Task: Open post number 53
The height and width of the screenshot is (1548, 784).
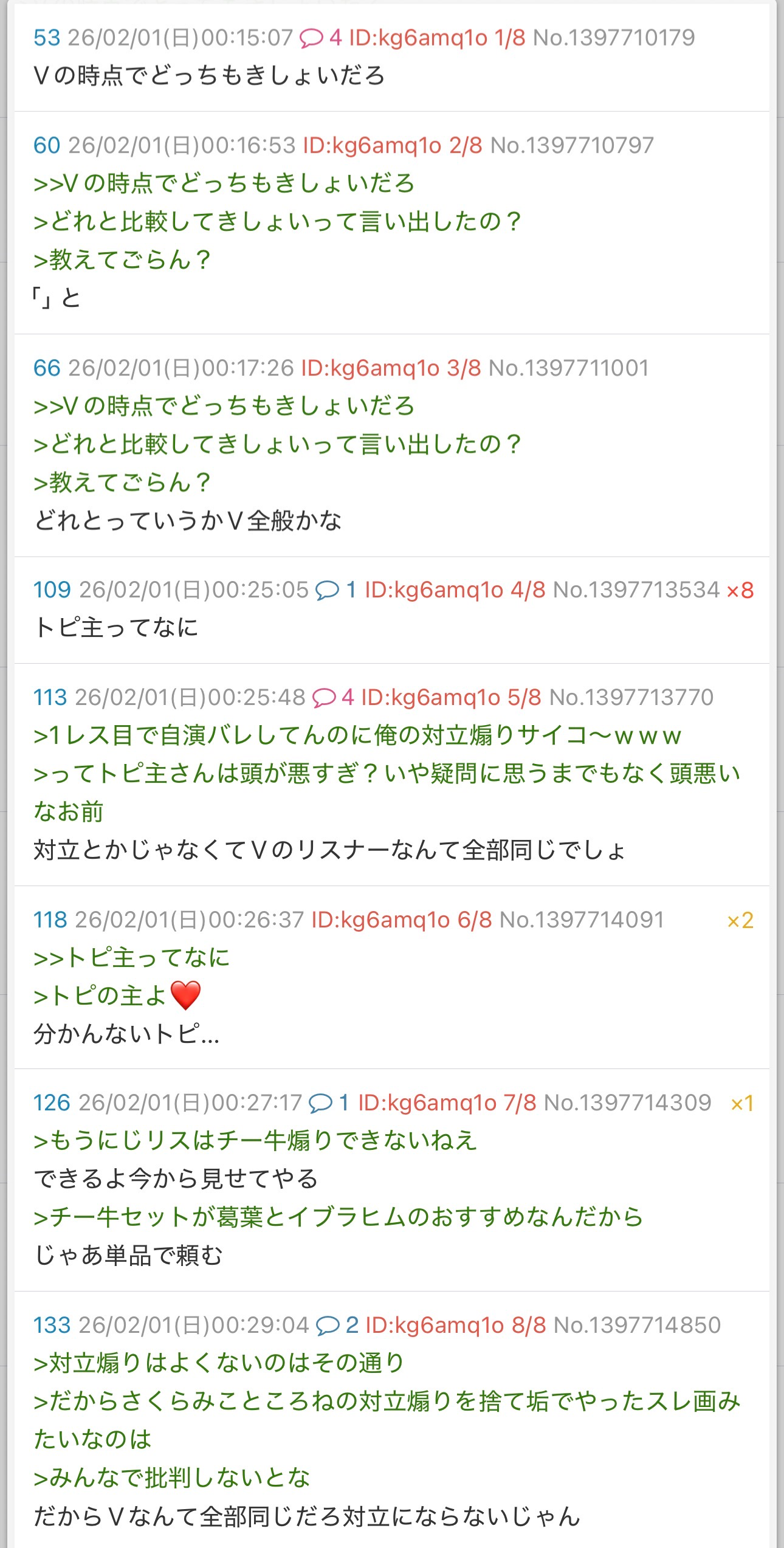Action: 47,38
